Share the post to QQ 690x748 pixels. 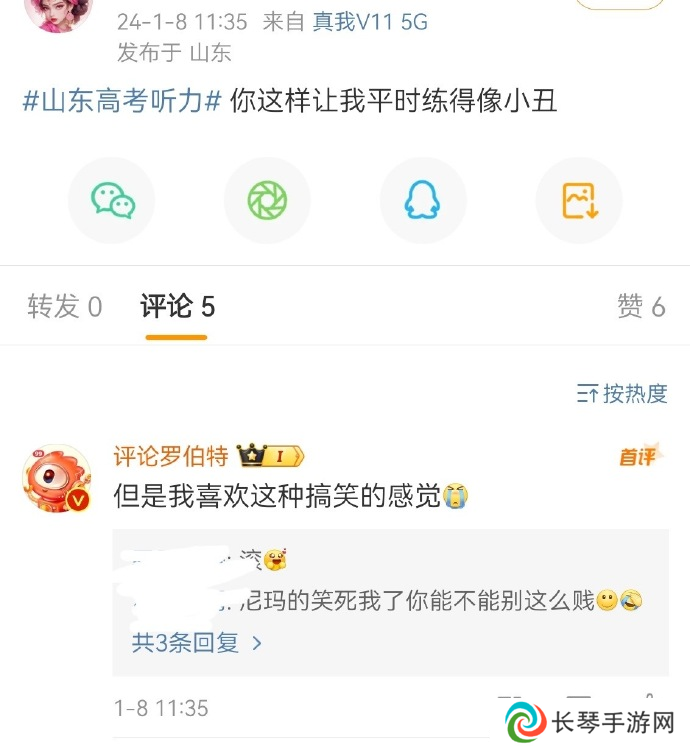pos(422,201)
